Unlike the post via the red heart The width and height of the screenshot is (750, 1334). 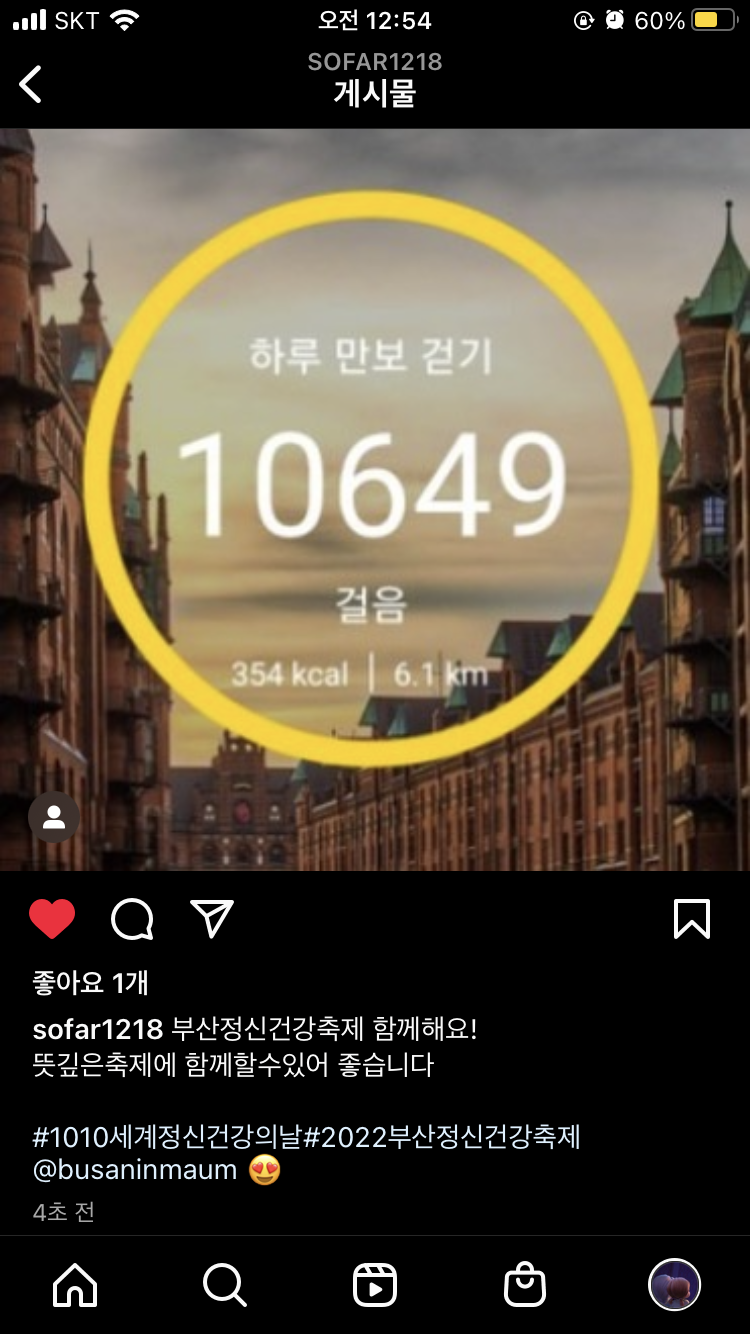click(x=52, y=919)
